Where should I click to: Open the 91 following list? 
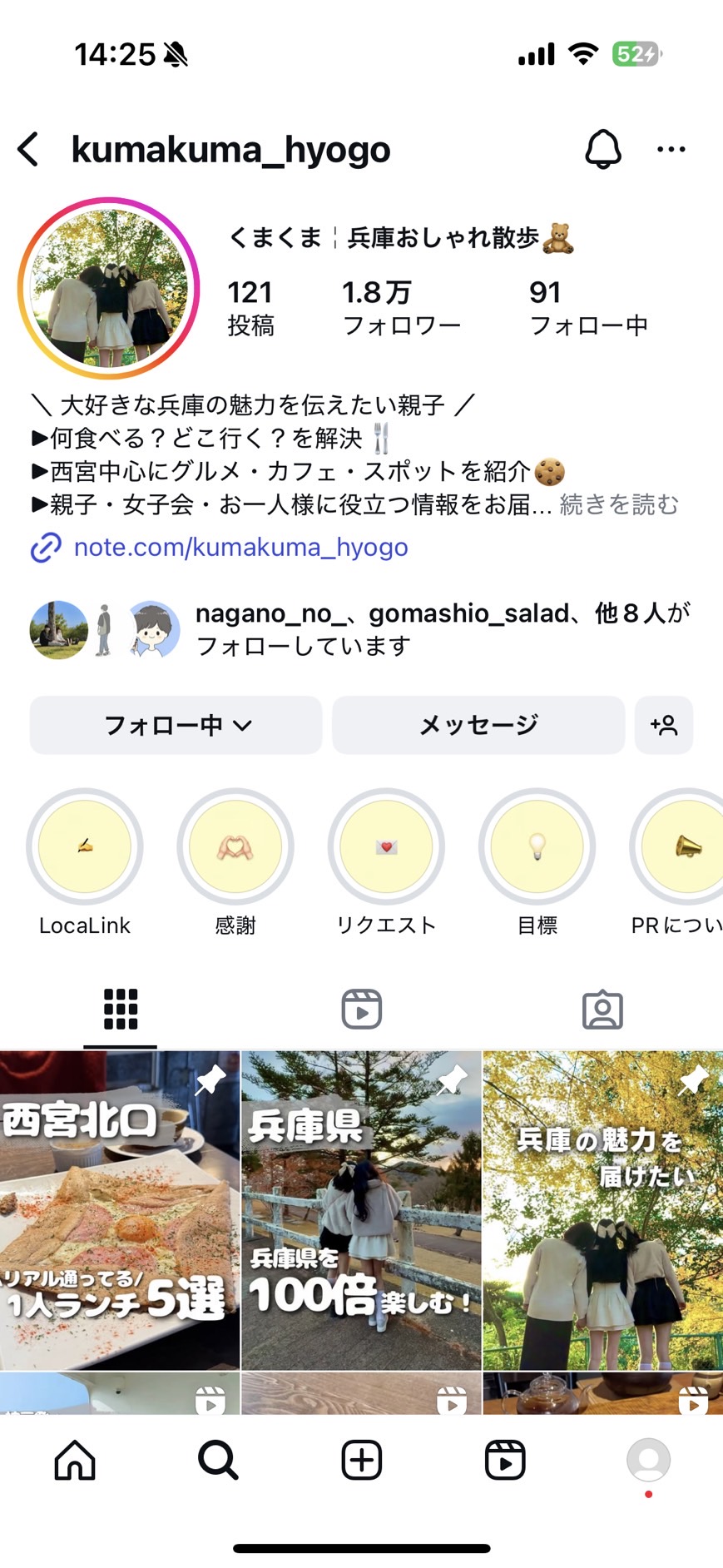(588, 308)
